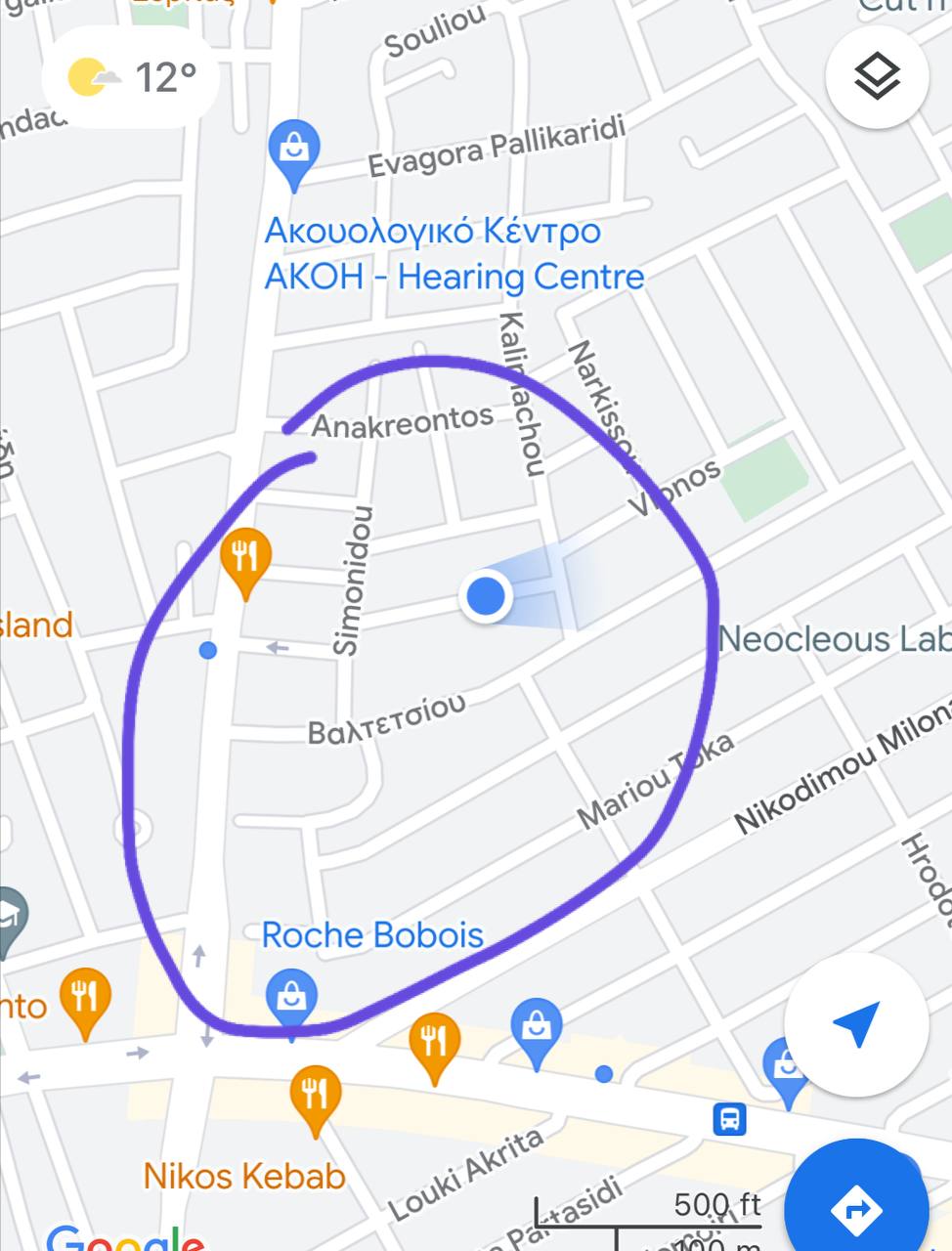This screenshot has height=1251, width=952.
Task: Tap the 12° weather chip
Action: [132, 77]
